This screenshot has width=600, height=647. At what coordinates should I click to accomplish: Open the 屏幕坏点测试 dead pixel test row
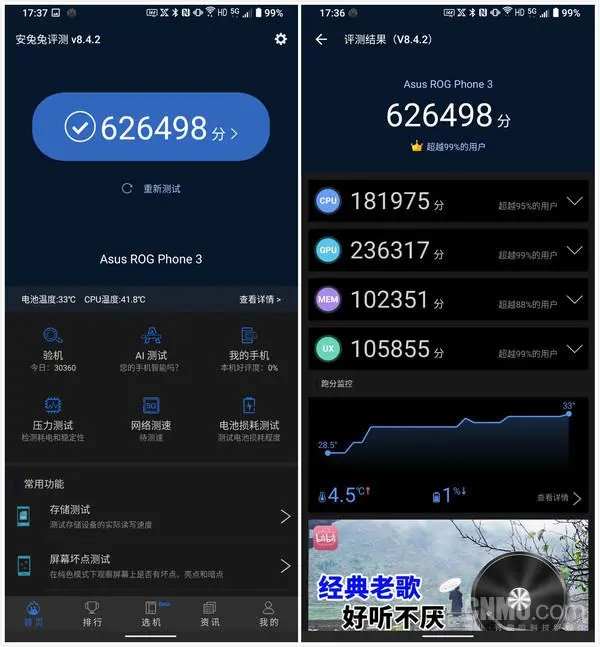[x=151, y=565]
